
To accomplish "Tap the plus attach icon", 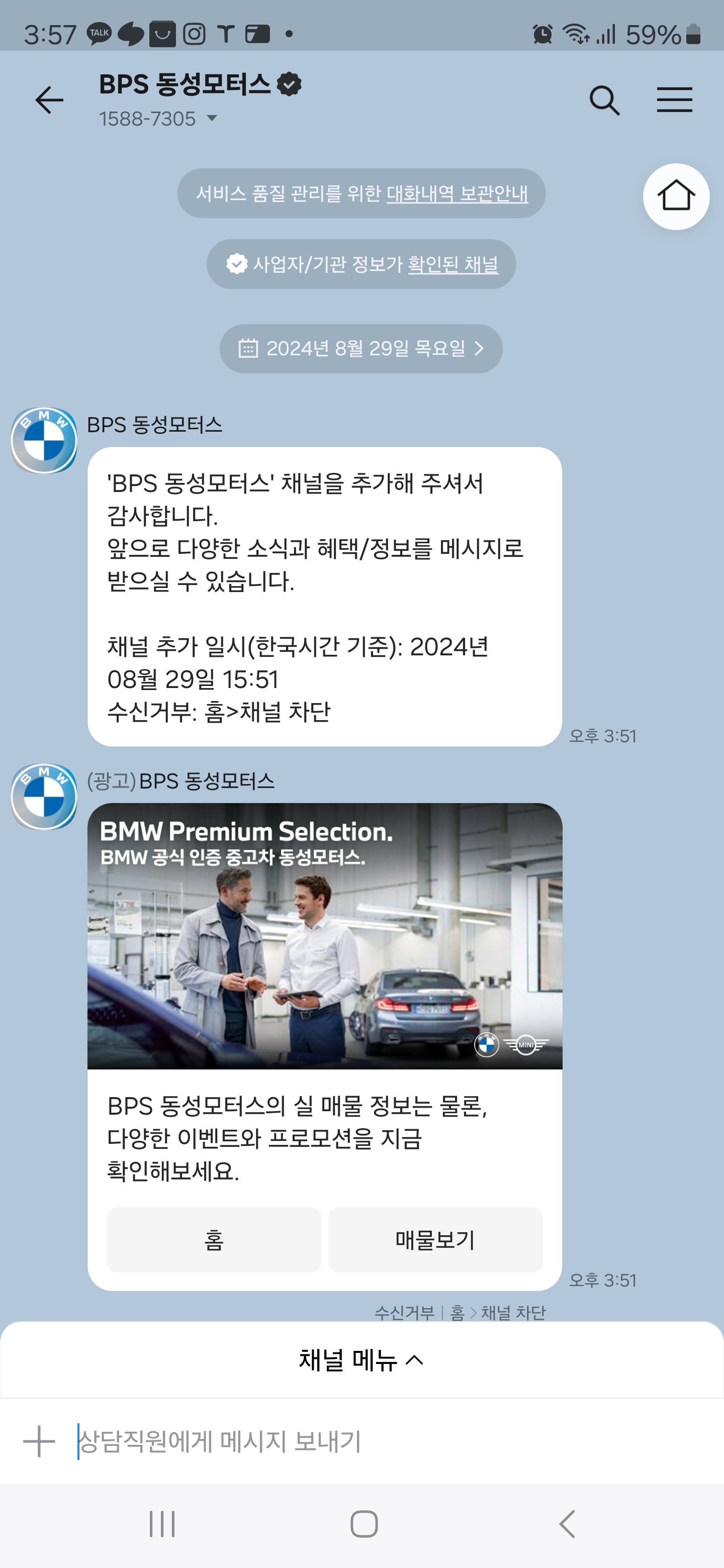I will (x=39, y=1441).
